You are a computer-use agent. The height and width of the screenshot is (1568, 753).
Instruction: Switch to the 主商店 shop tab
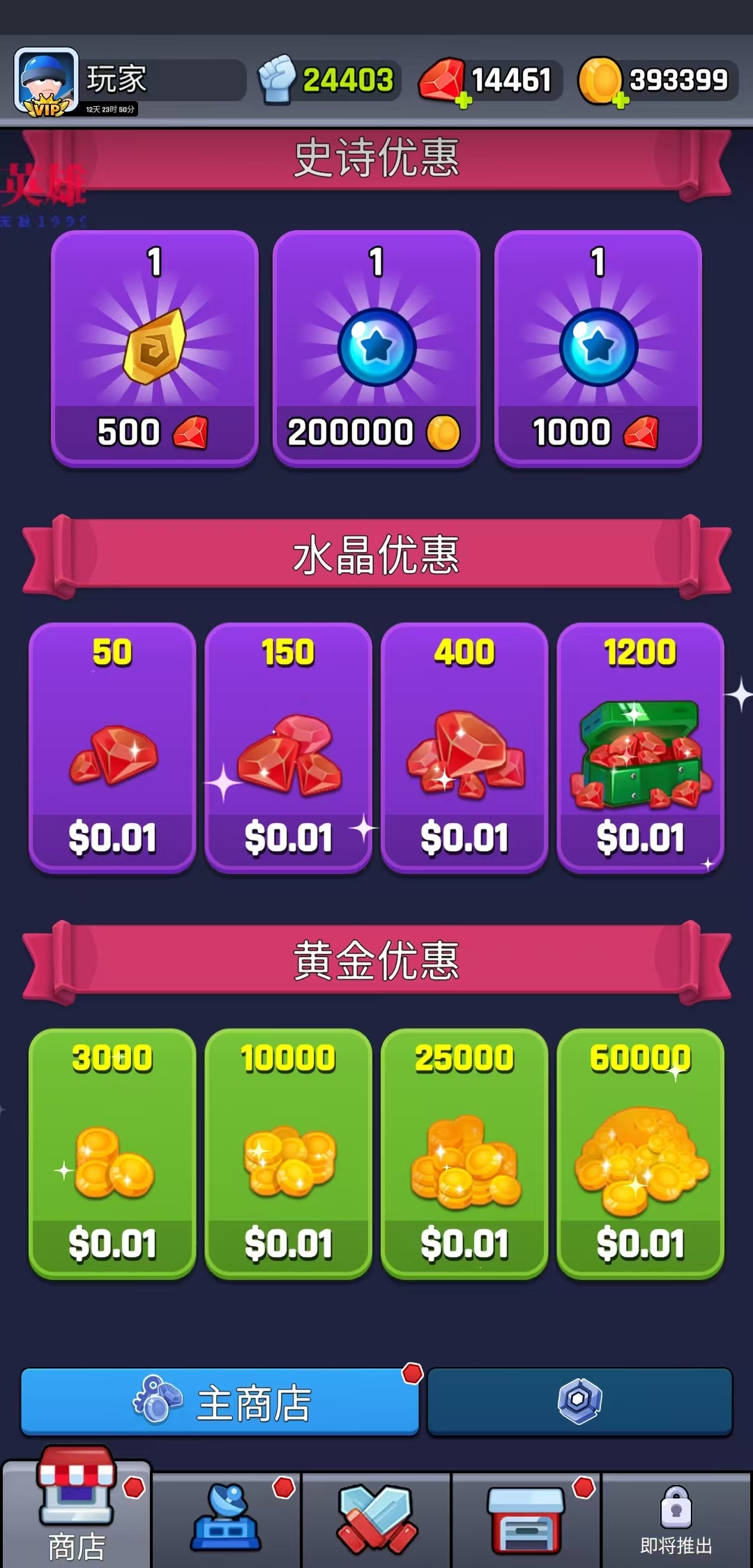pos(220,1402)
